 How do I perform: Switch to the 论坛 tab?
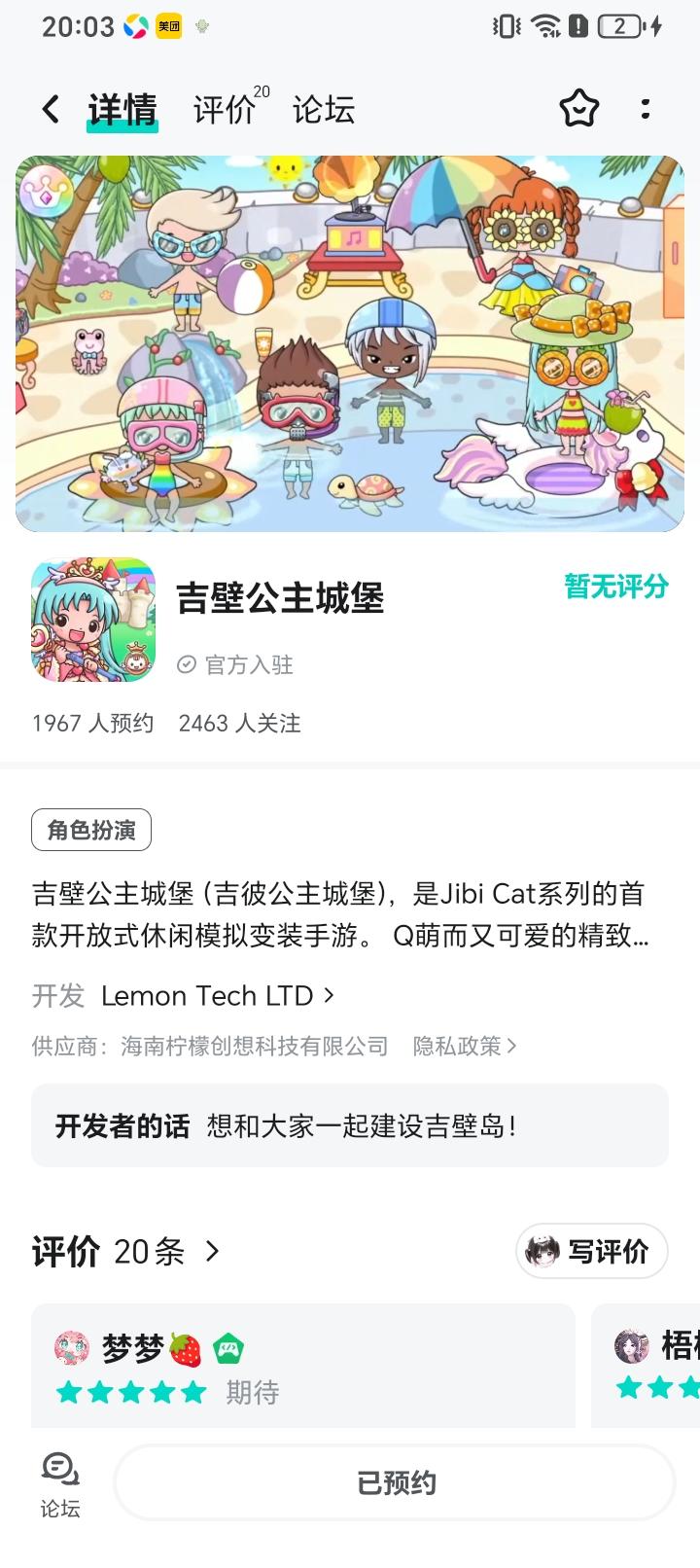(x=323, y=109)
